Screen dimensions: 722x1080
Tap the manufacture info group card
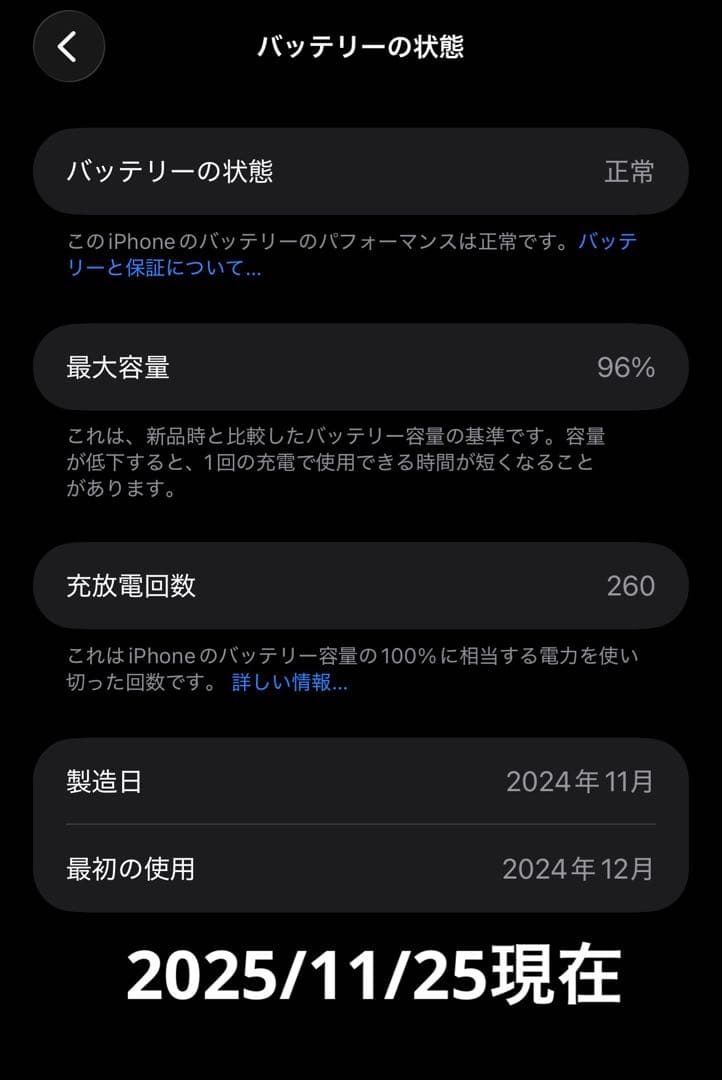point(360,825)
